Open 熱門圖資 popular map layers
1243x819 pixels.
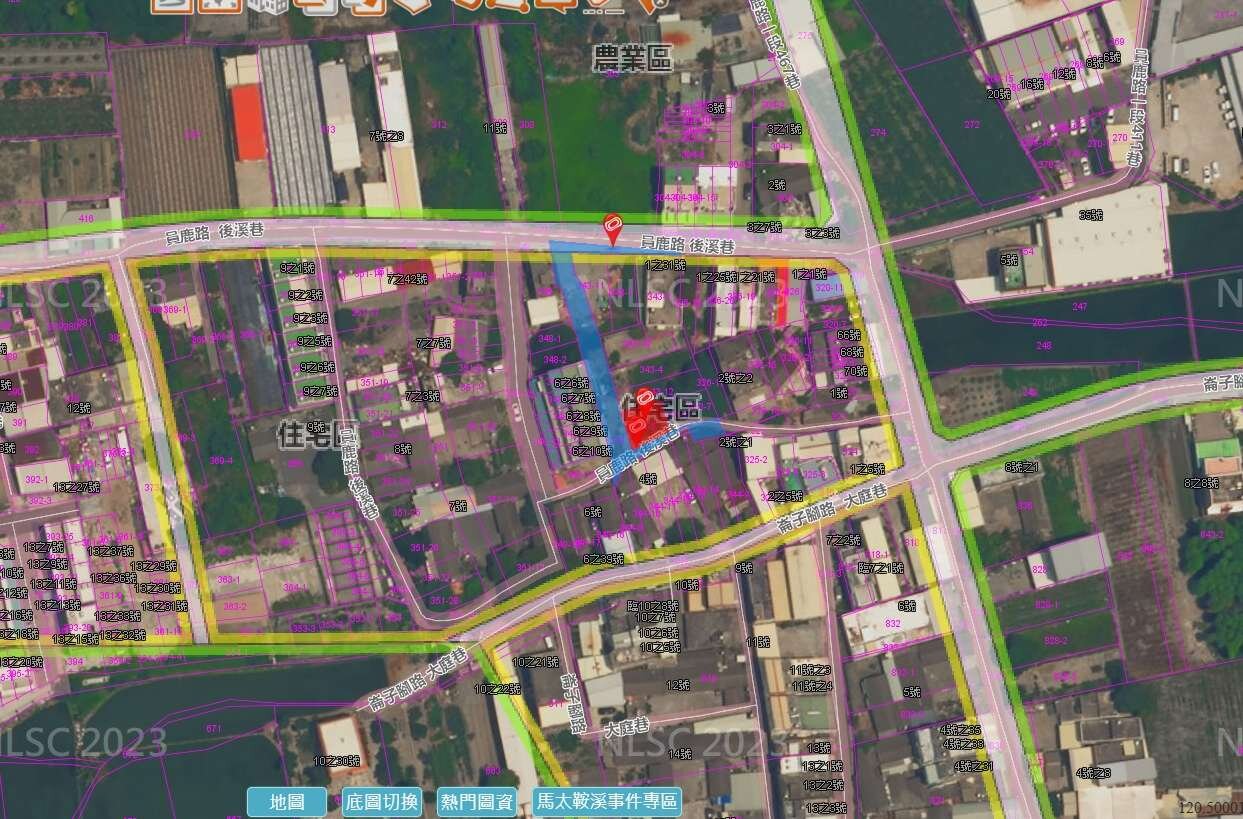pyautogui.click(x=477, y=802)
